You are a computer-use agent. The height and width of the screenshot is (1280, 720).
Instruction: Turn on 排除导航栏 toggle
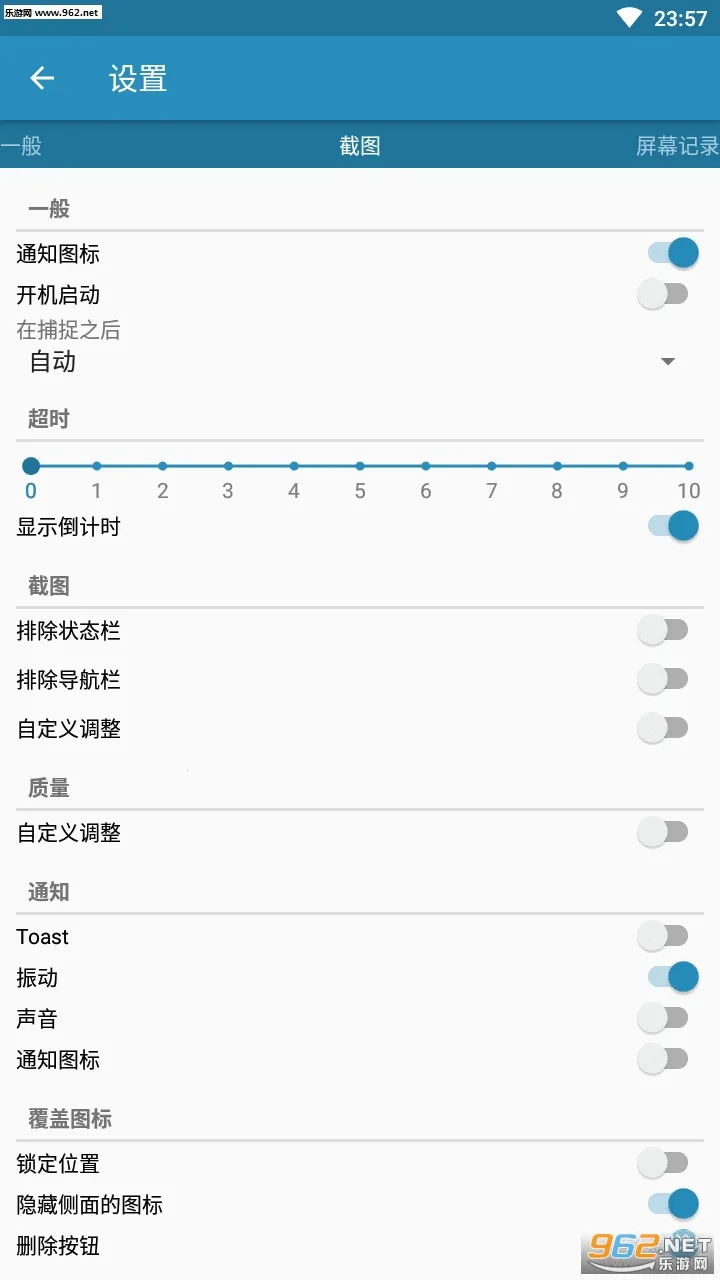(x=664, y=679)
